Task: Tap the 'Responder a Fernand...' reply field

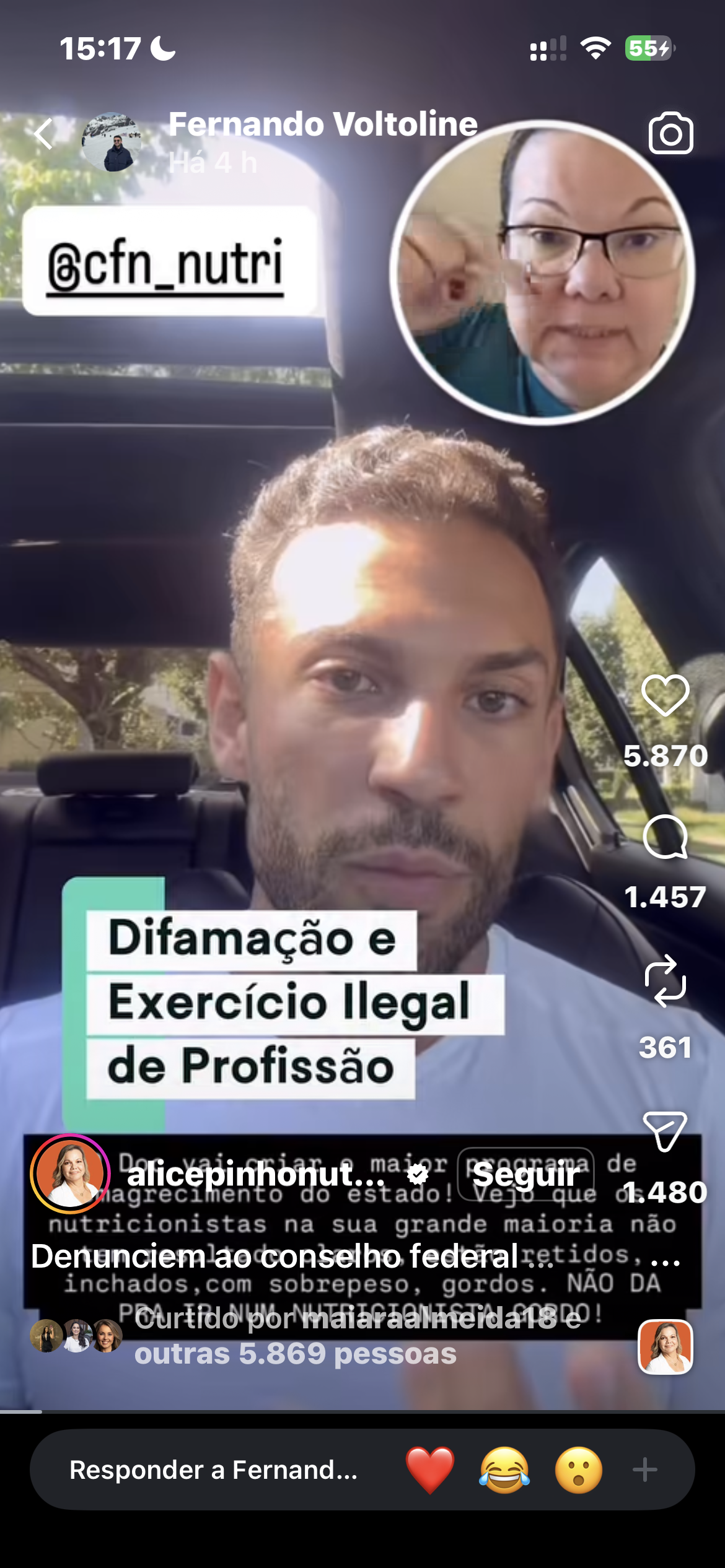Action: 214,1470
